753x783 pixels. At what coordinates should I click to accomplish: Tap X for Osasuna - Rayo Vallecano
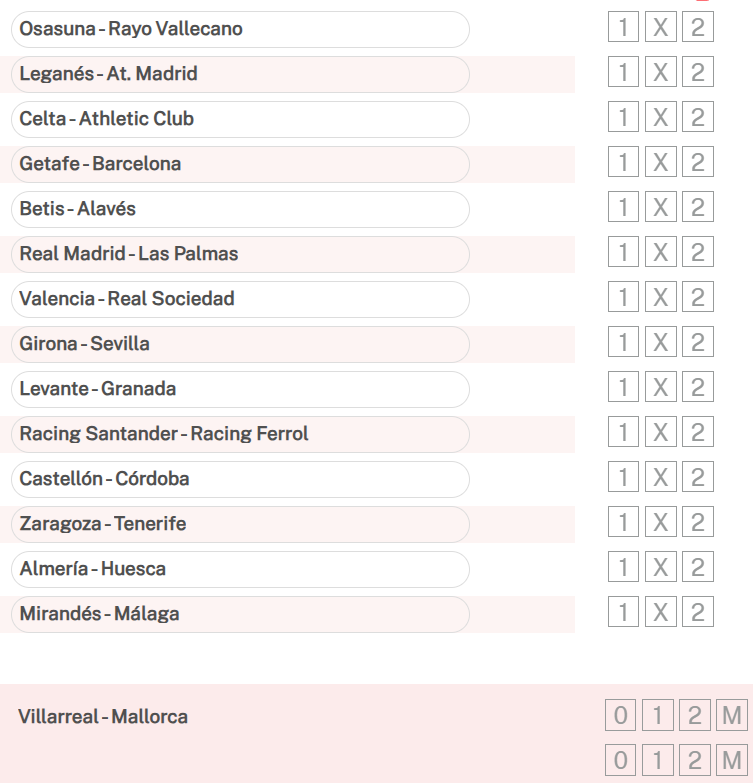pyautogui.click(x=660, y=28)
